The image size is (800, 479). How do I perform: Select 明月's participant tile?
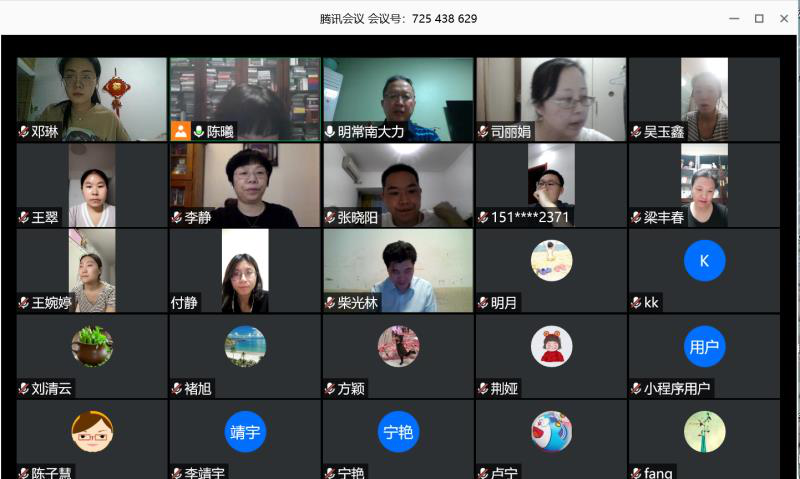[x=550, y=270]
